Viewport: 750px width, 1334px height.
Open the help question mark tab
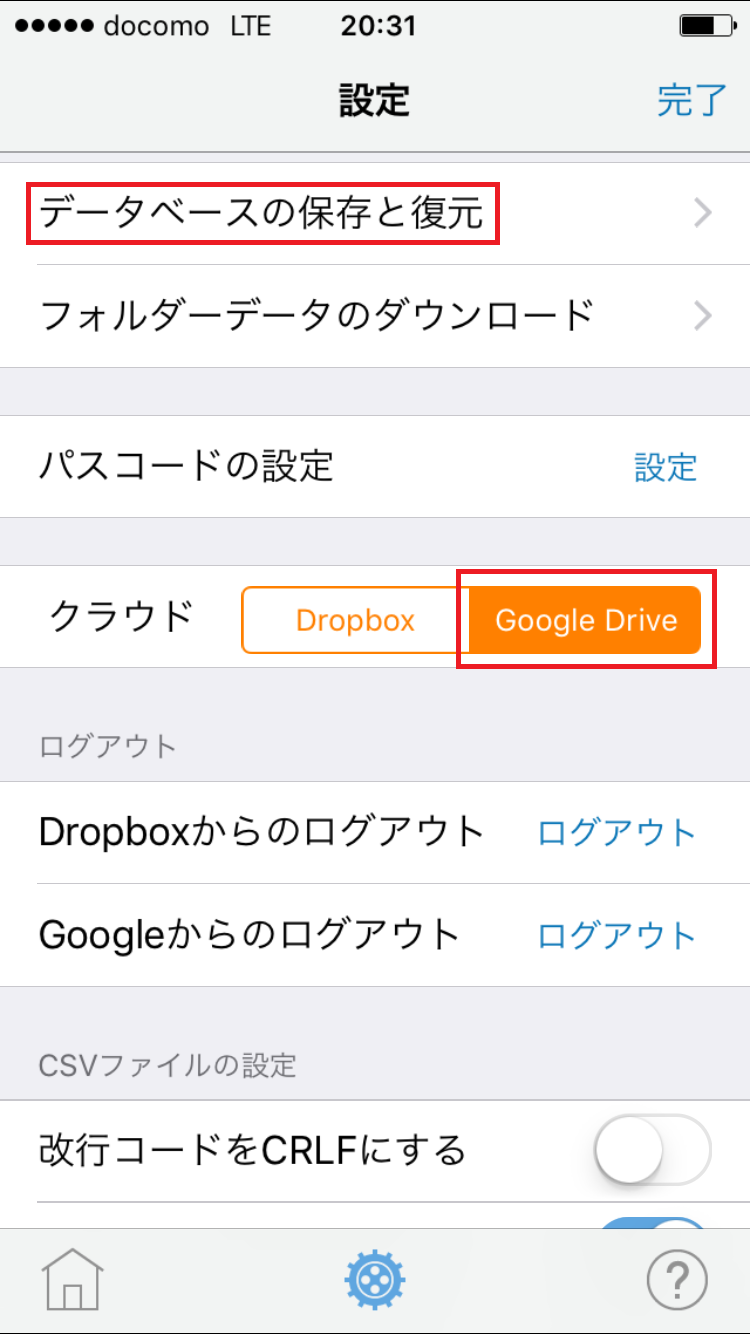click(x=677, y=1279)
